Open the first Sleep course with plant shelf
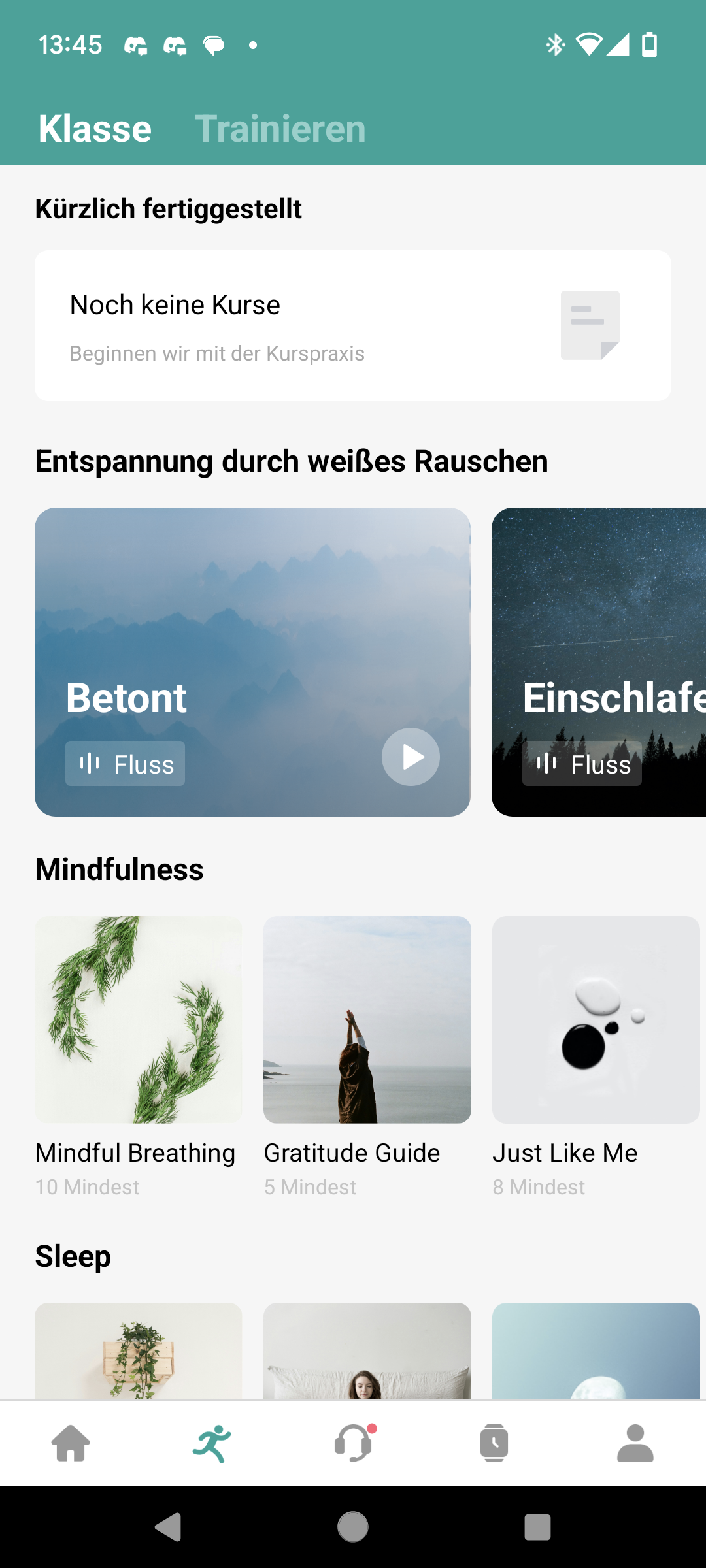Screen dimensions: 706x1568 click(x=139, y=1350)
